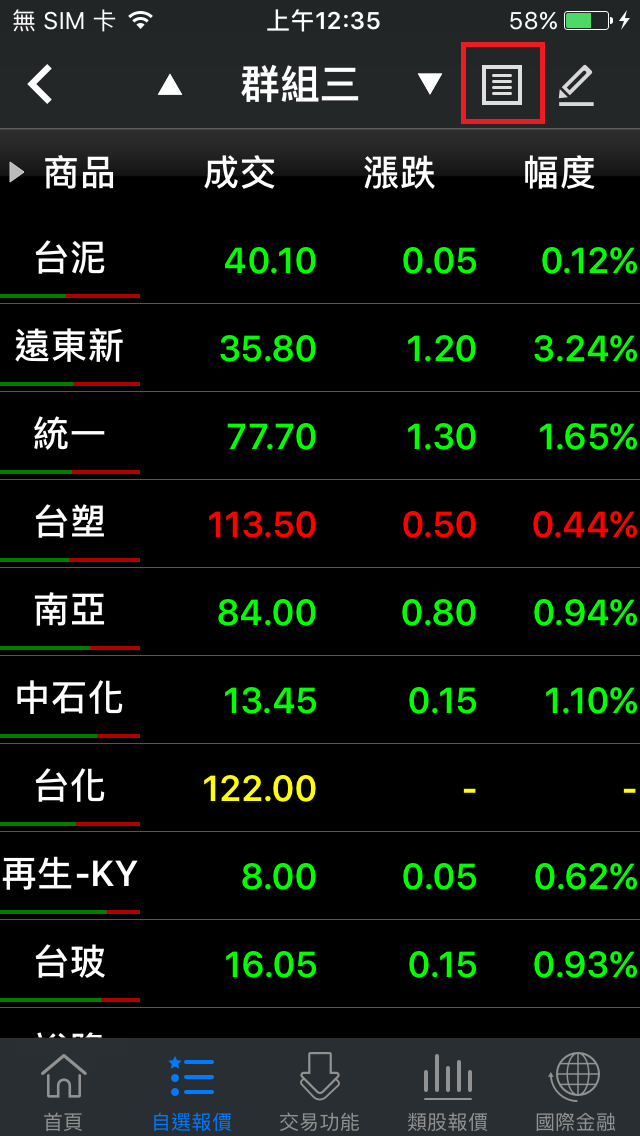Switch to the next group with the down triangle
Screen dimensions: 640x1136
430,84
